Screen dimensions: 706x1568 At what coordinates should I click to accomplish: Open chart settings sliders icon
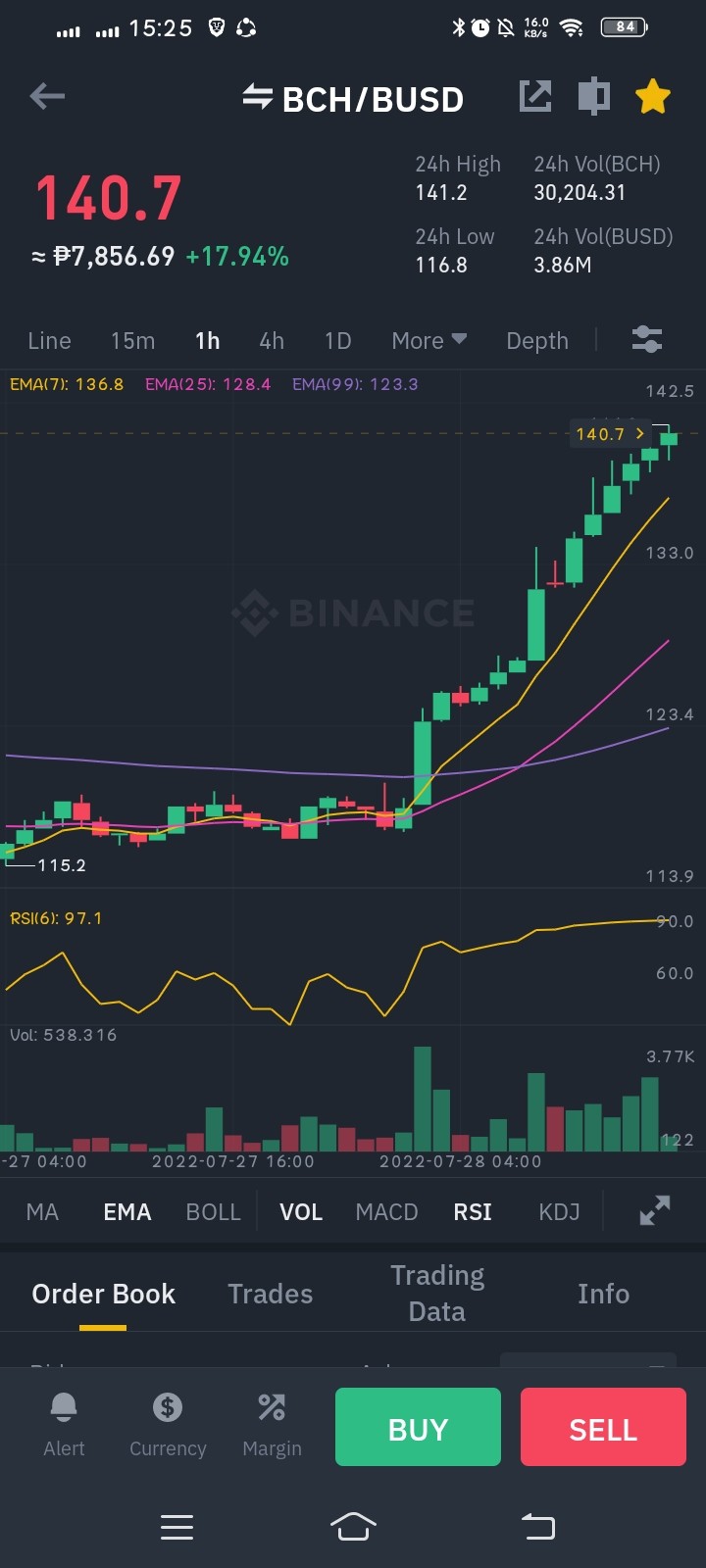647,340
